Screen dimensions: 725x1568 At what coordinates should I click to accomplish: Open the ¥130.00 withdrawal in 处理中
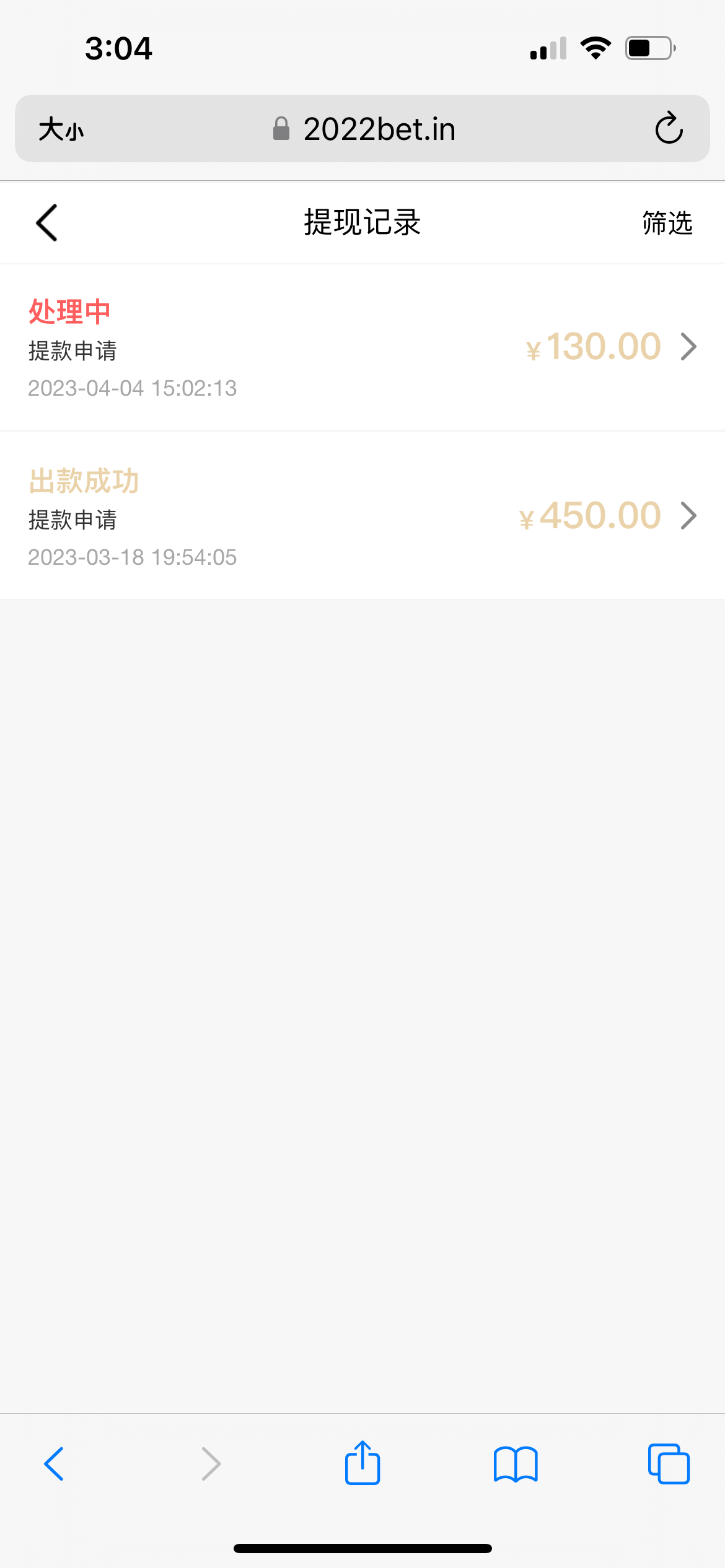tap(362, 347)
